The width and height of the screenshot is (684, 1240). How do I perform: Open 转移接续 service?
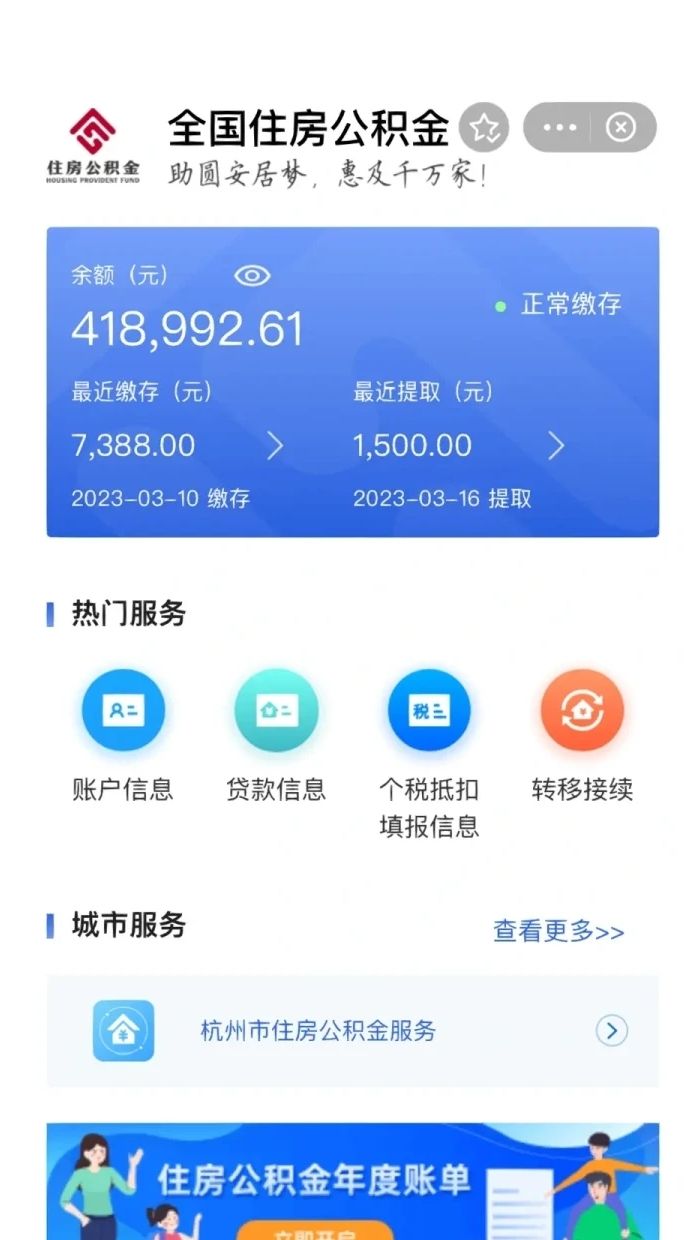click(582, 711)
